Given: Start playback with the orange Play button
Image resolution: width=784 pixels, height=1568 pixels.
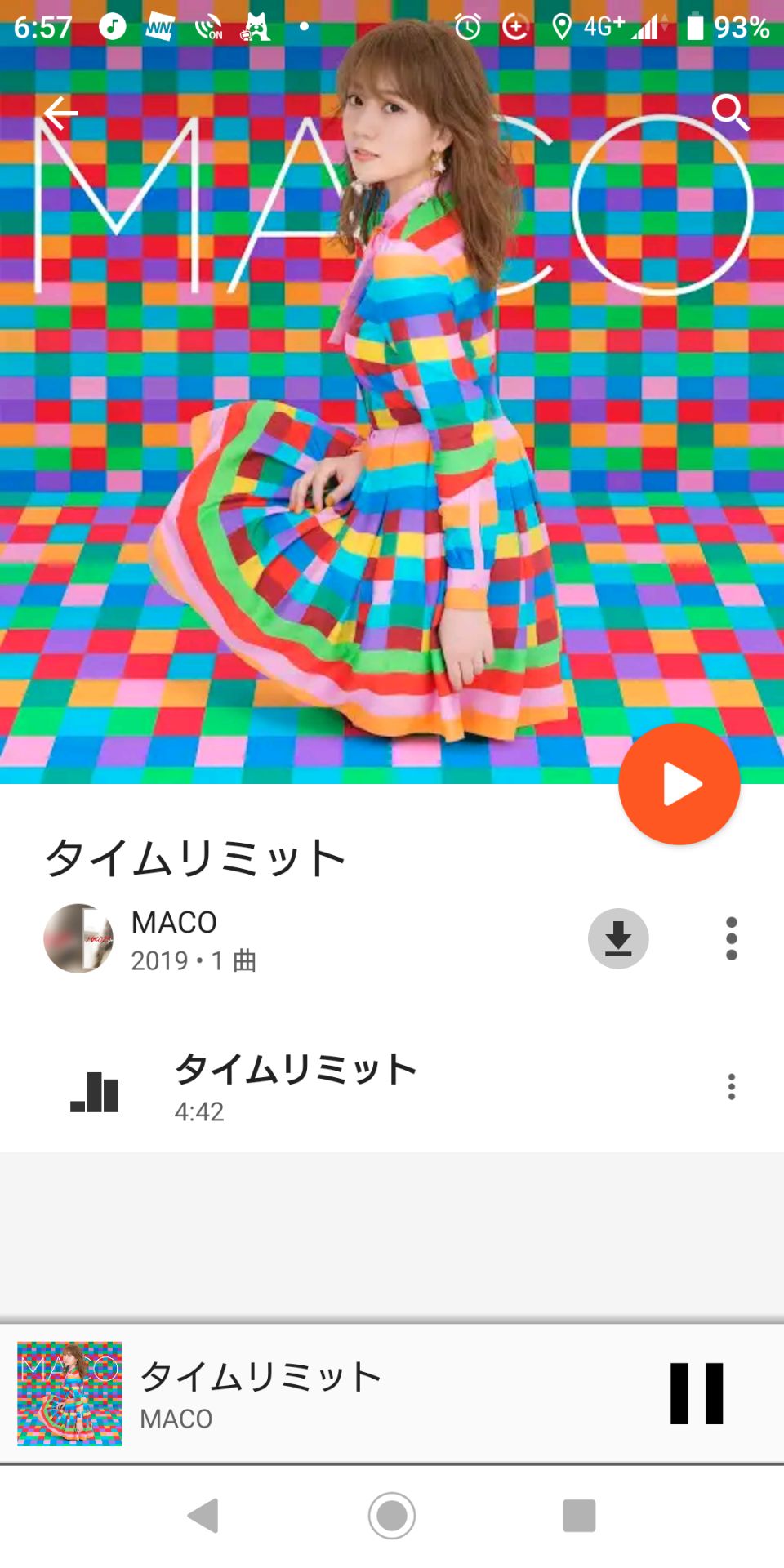Looking at the screenshot, I should coord(679,782).
